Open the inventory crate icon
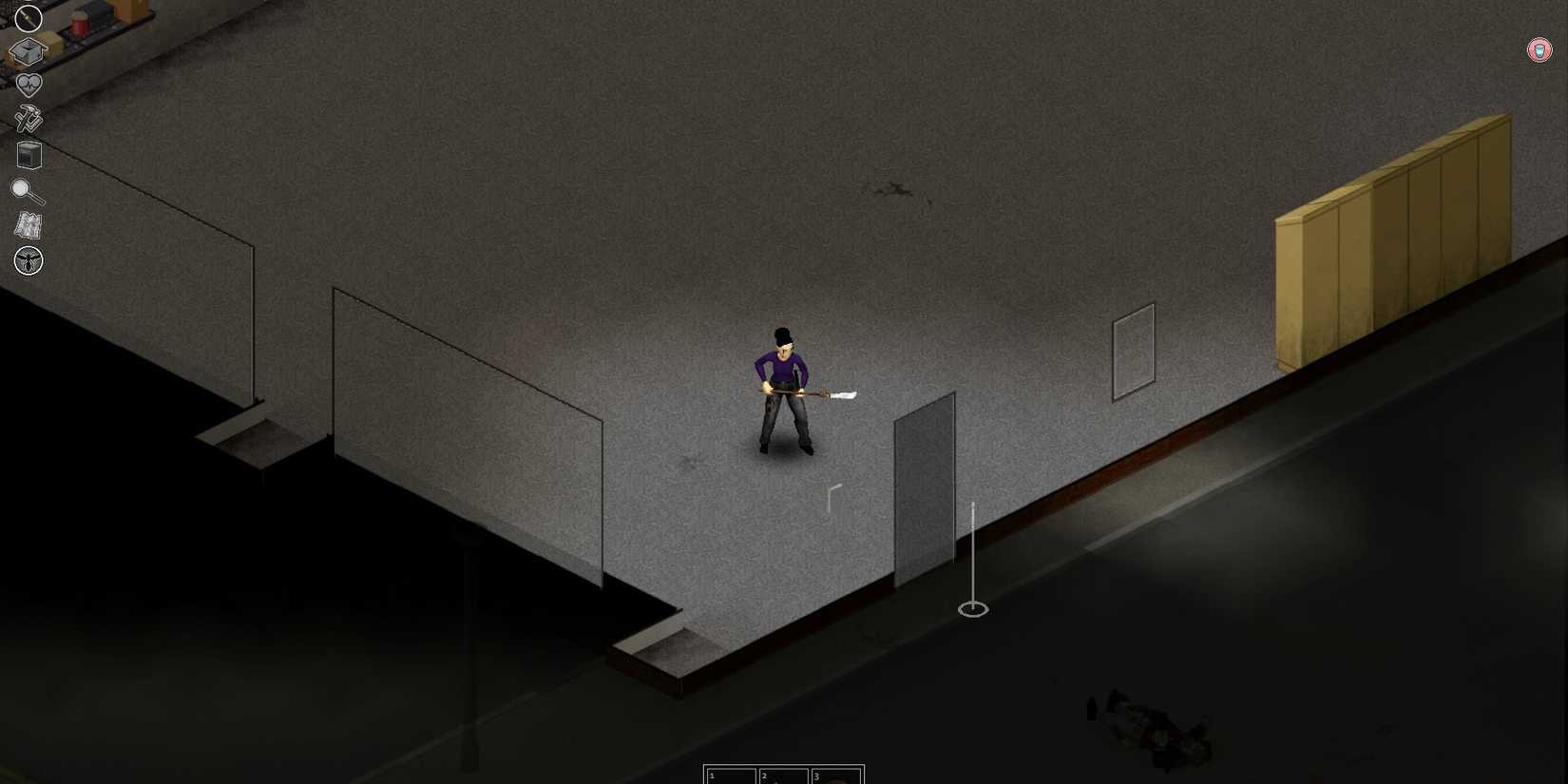 tap(29, 51)
